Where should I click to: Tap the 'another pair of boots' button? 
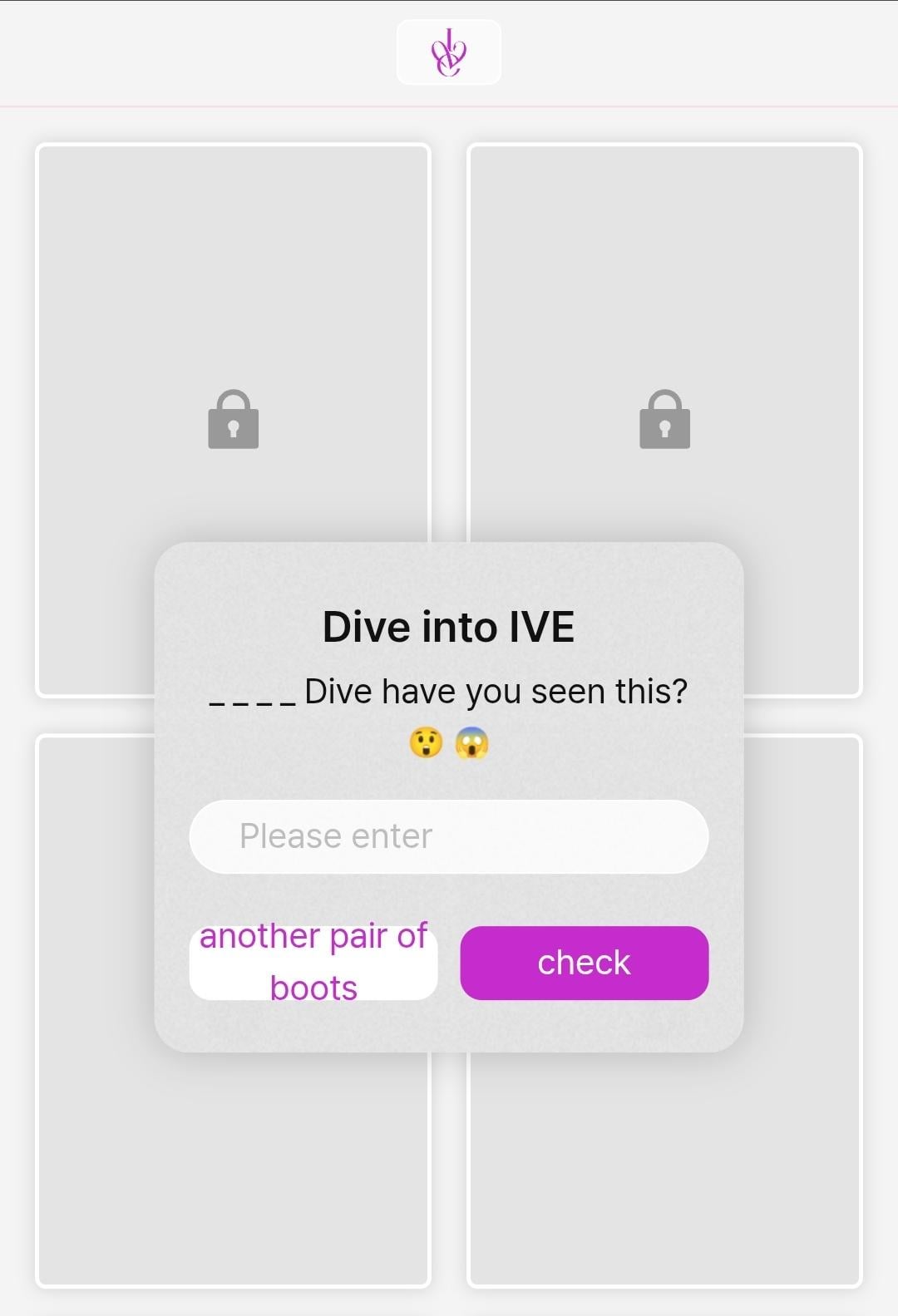(x=313, y=963)
